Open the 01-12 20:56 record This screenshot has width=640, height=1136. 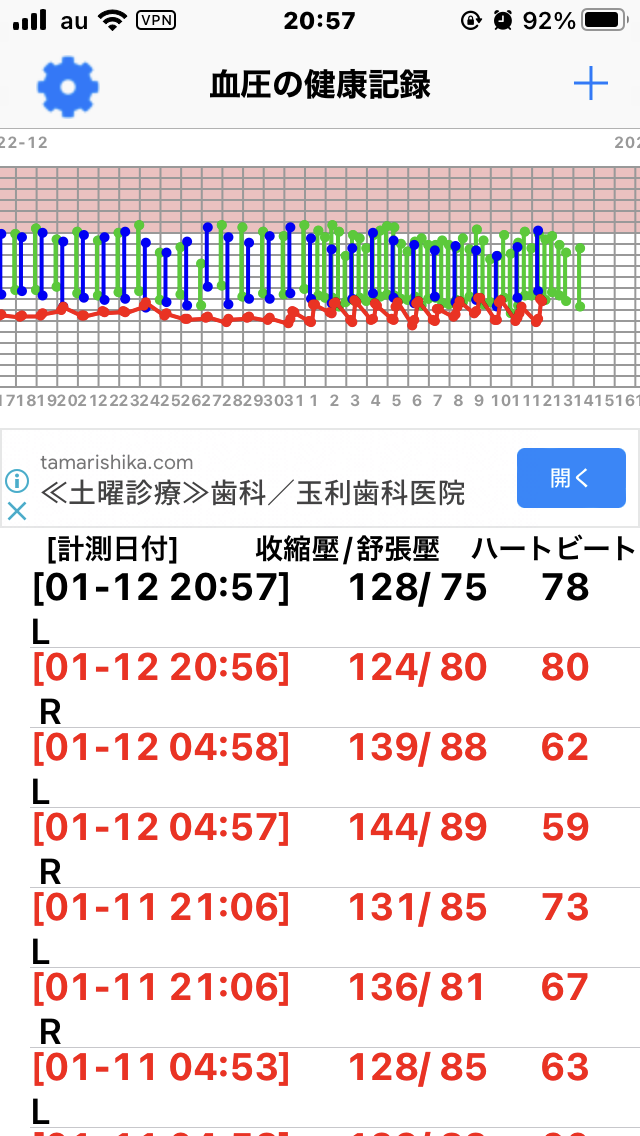tap(320, 688)
